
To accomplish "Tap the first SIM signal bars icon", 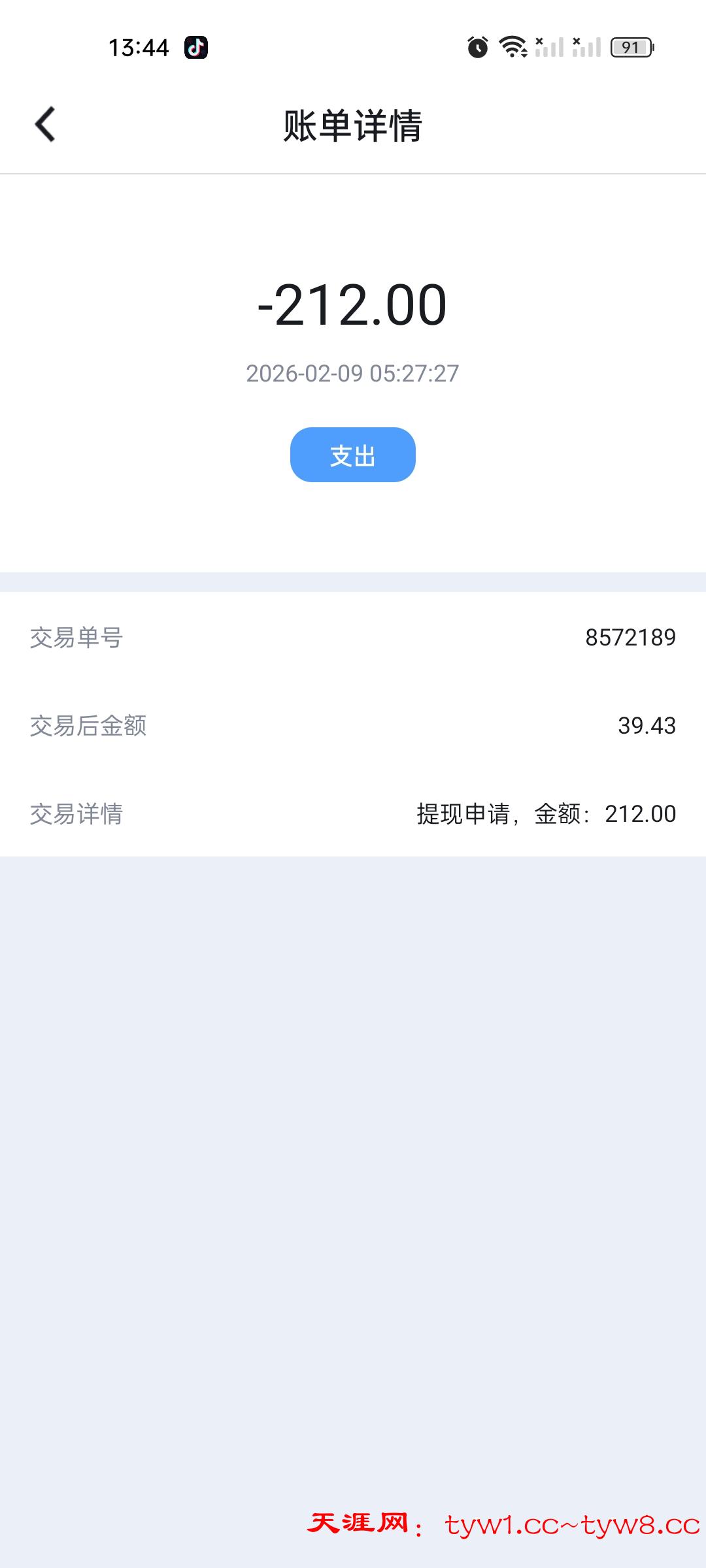I will click(549, 46).
